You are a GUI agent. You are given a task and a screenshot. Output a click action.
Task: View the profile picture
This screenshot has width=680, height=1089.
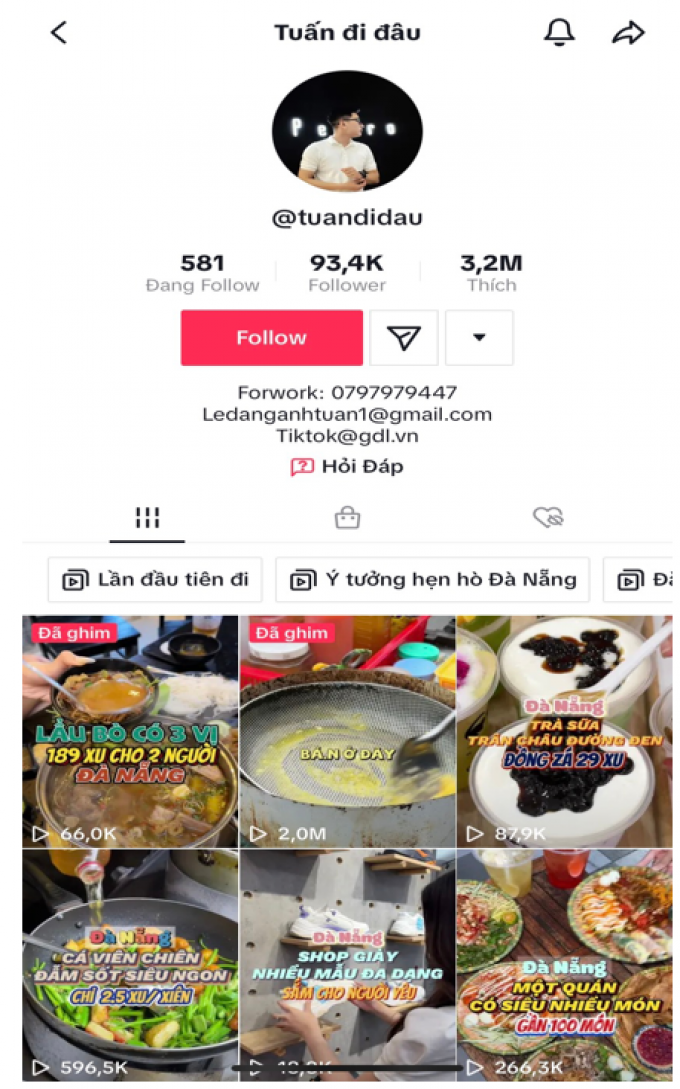click(347, 131)
